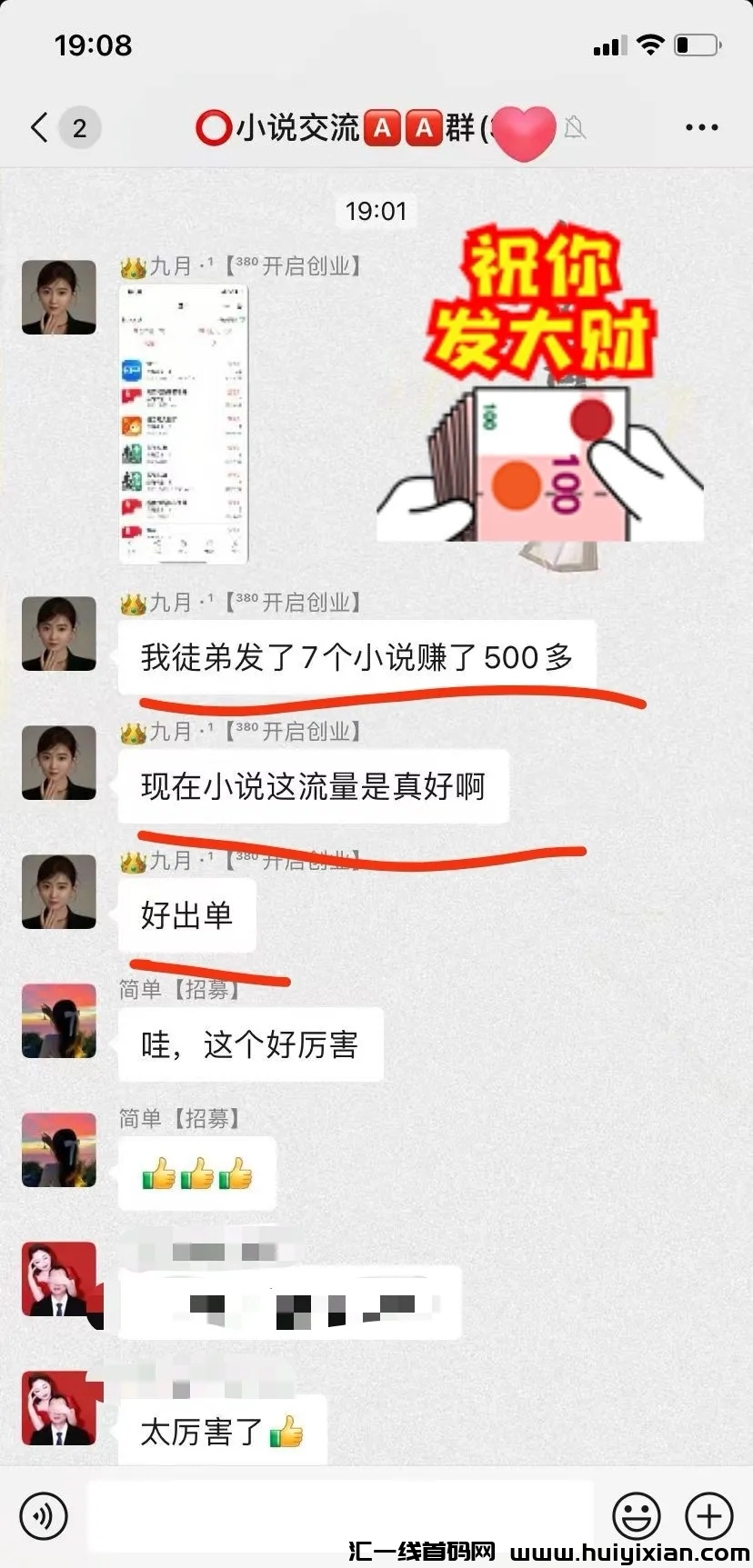Screen dimensions: 753x1568
Task: Open the emoji picker
Action: tap(636, 1515)
